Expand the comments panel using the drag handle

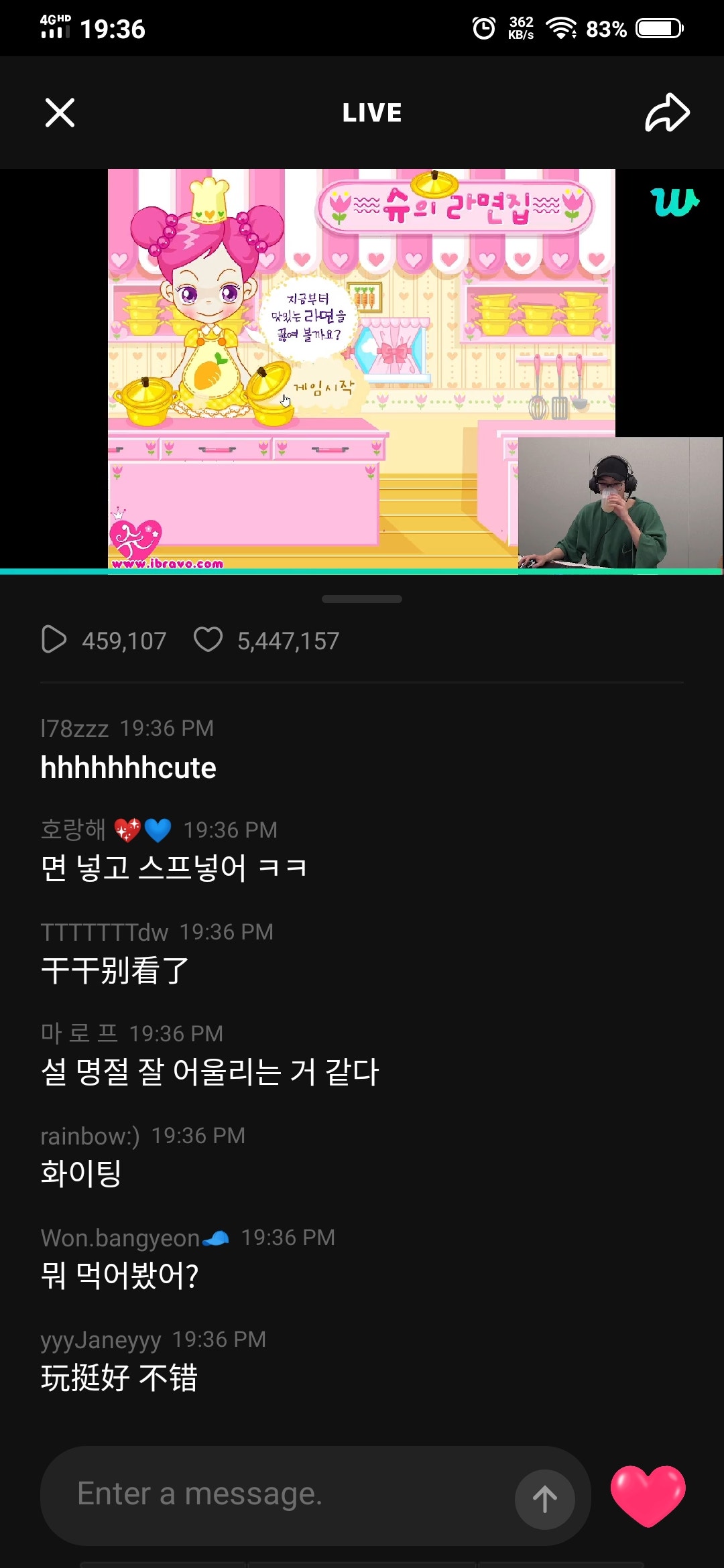pyautogui.click(x=361, y=600)
